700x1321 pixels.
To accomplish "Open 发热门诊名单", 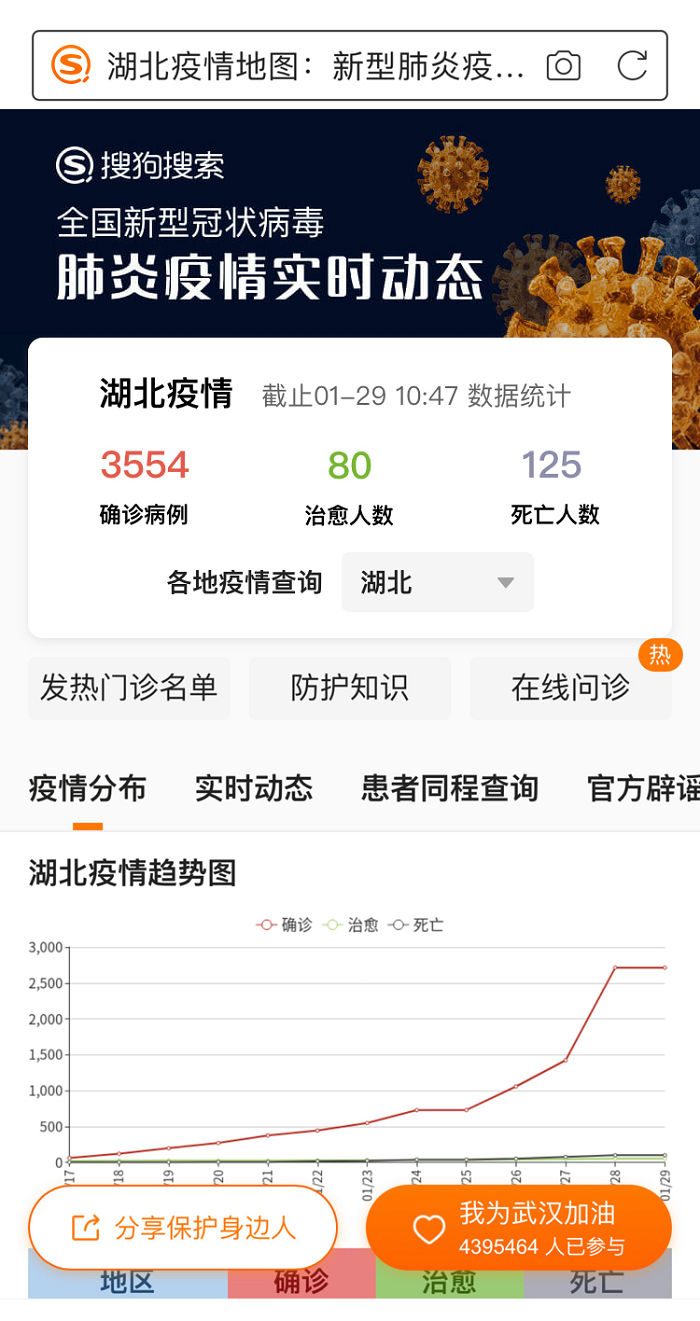I will (129, 688).
